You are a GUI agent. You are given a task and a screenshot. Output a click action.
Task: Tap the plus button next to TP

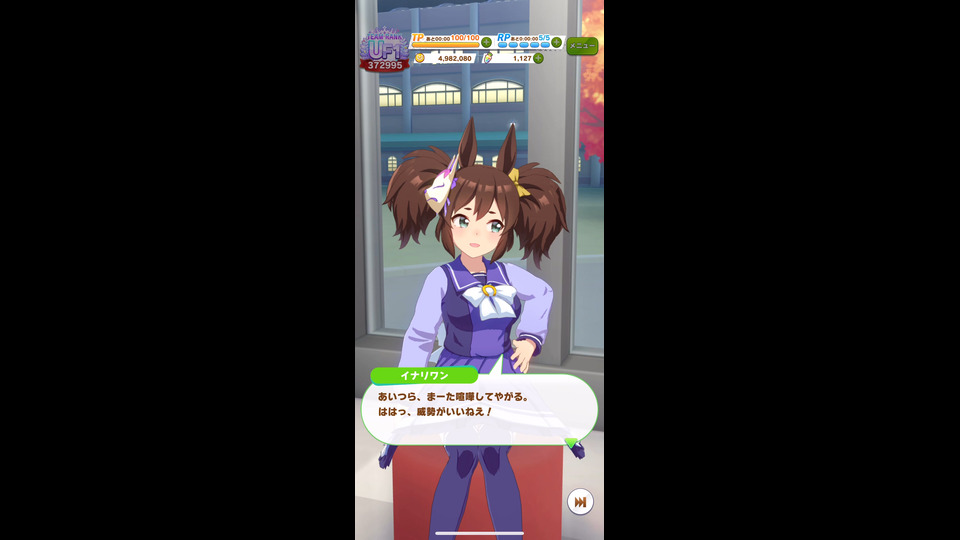point(486,42)
